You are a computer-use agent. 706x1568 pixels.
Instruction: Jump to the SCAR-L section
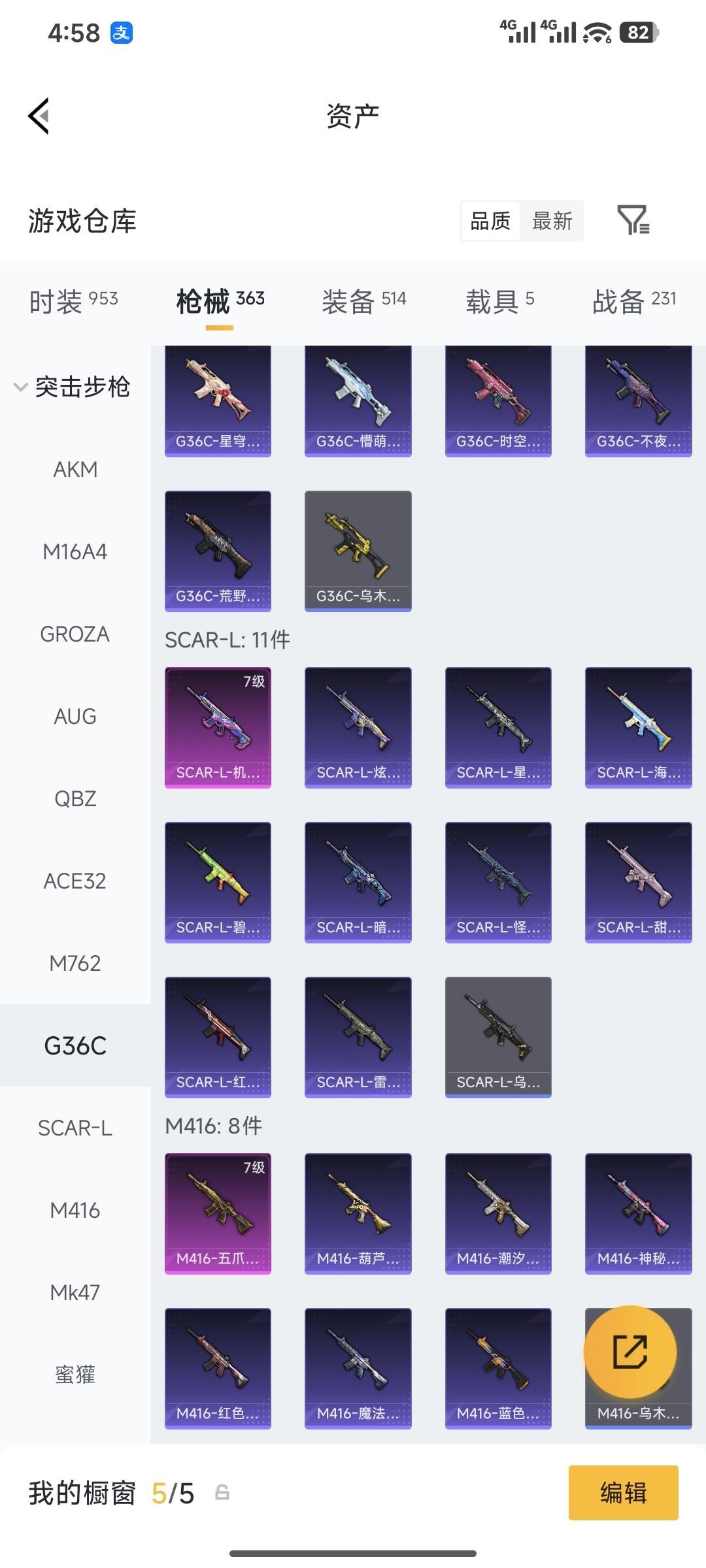point(75,1128)
